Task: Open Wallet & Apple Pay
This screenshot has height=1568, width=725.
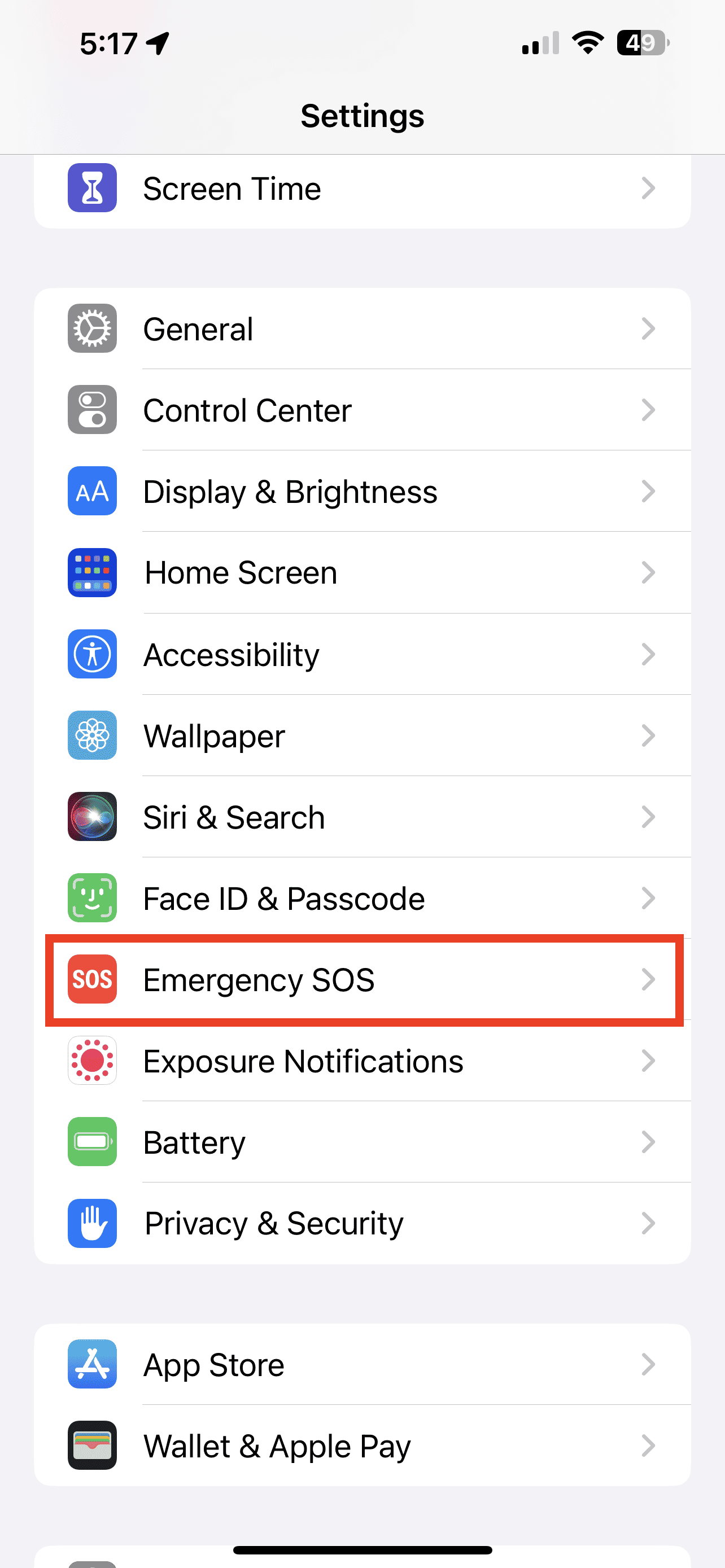Action: click(x=362, y=1446)
